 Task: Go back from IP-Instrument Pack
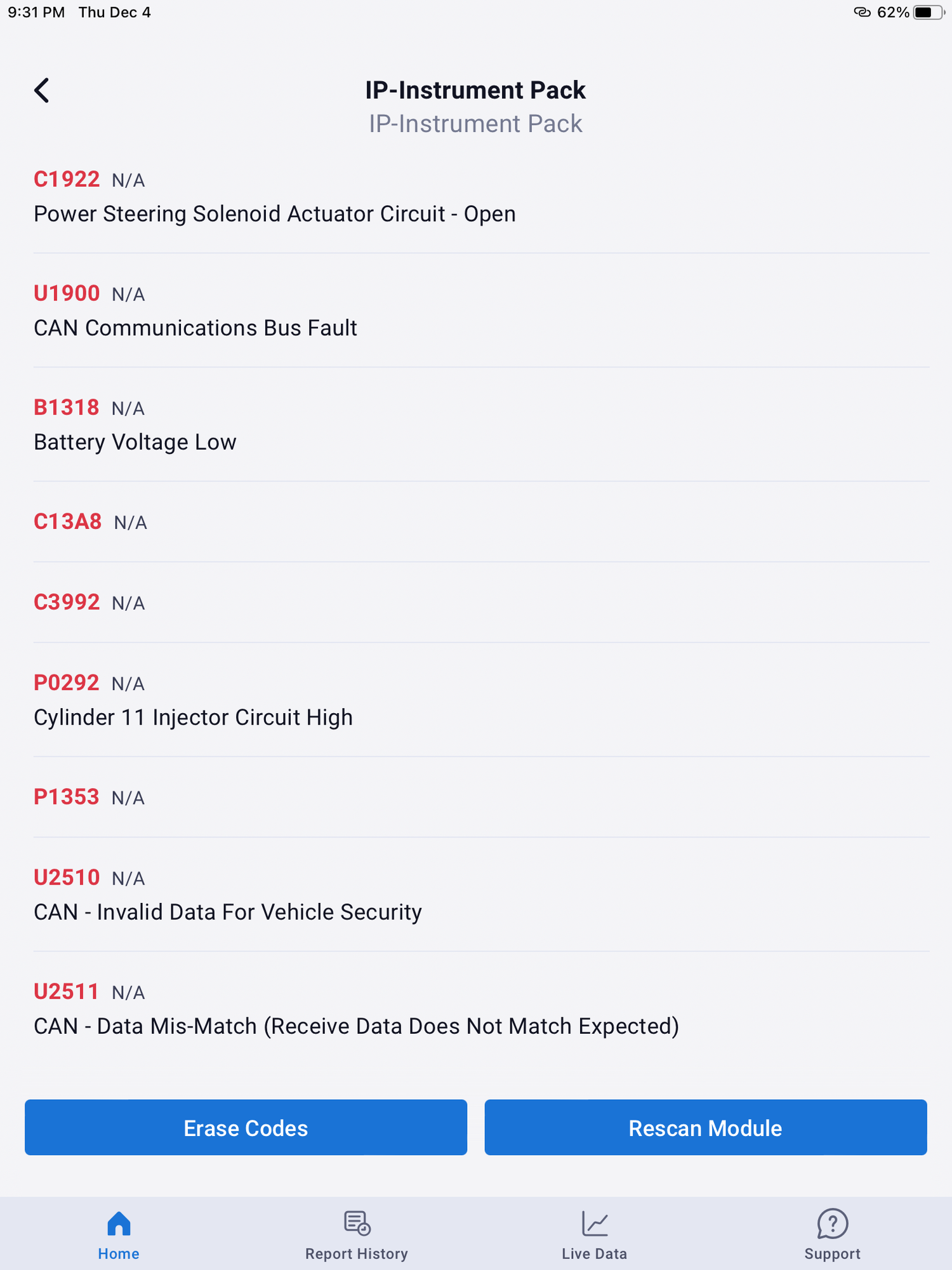[x=42, y=90]
